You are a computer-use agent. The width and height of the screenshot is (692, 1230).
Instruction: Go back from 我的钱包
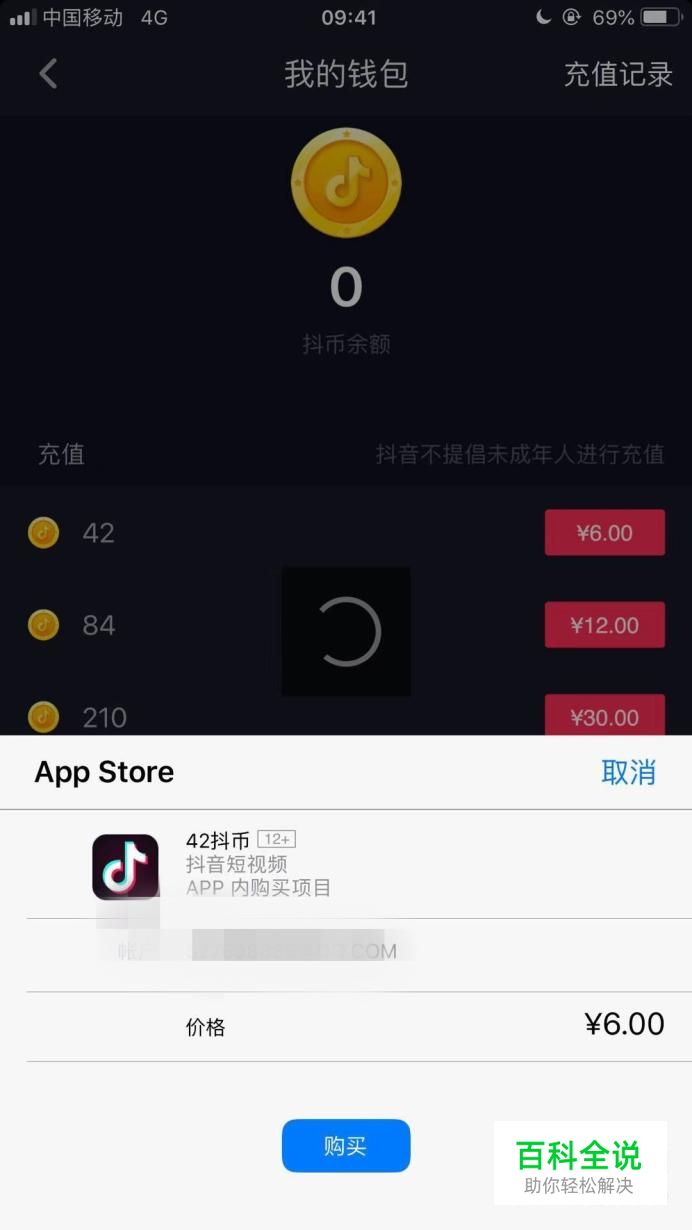point(48,74)
